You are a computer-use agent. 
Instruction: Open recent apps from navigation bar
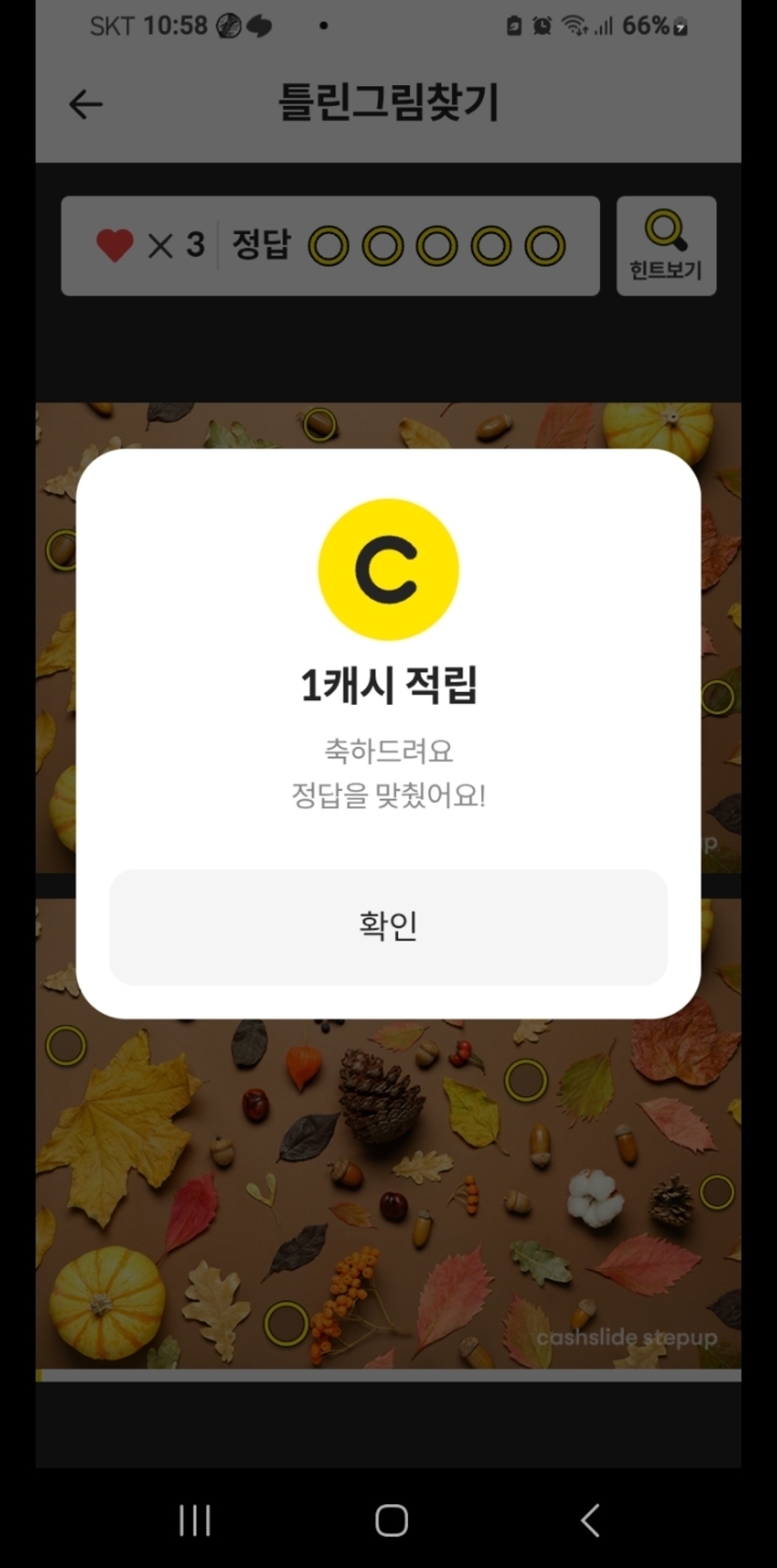195,1520
